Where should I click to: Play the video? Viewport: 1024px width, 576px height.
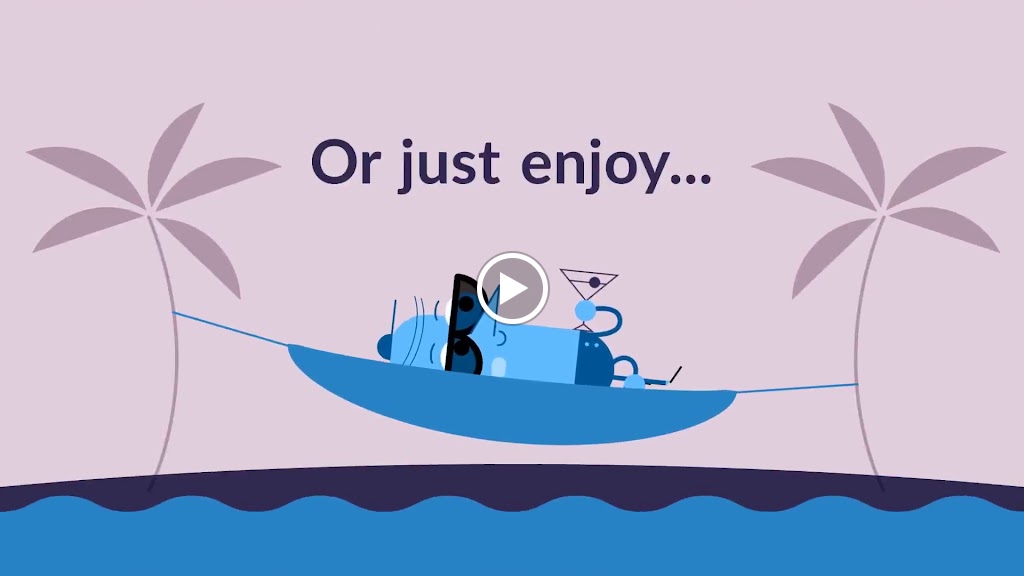click(x=512, y=288)
